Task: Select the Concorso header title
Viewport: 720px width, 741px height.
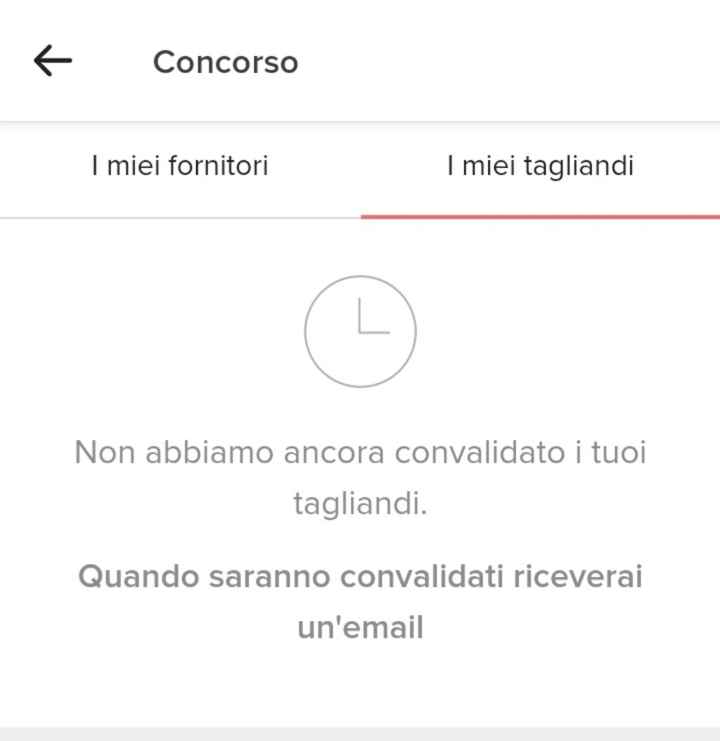Action: [x=224, y=62]
